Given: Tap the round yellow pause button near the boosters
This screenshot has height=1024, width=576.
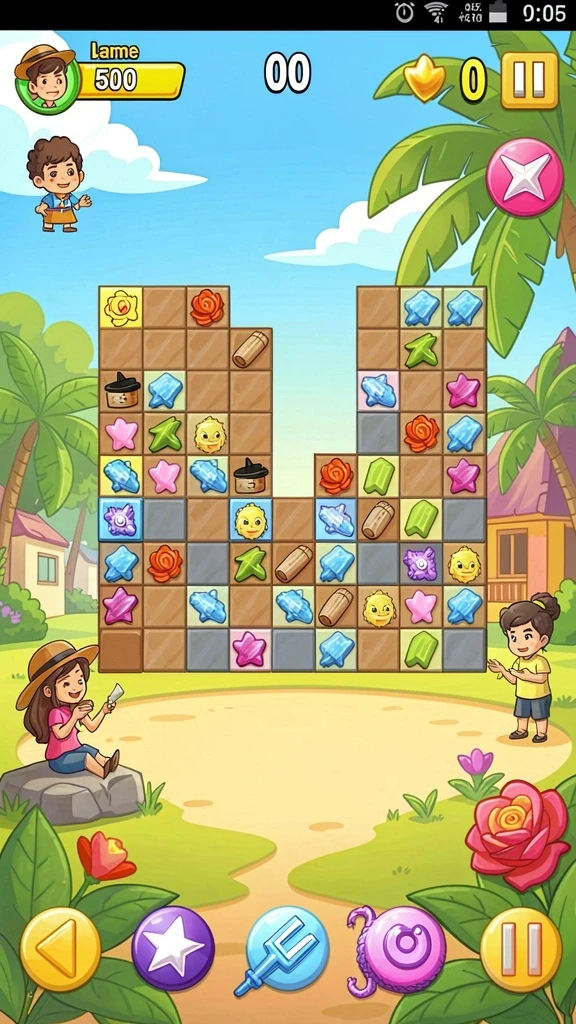Looking at the screenshot, I should click(x=521, y=948).
